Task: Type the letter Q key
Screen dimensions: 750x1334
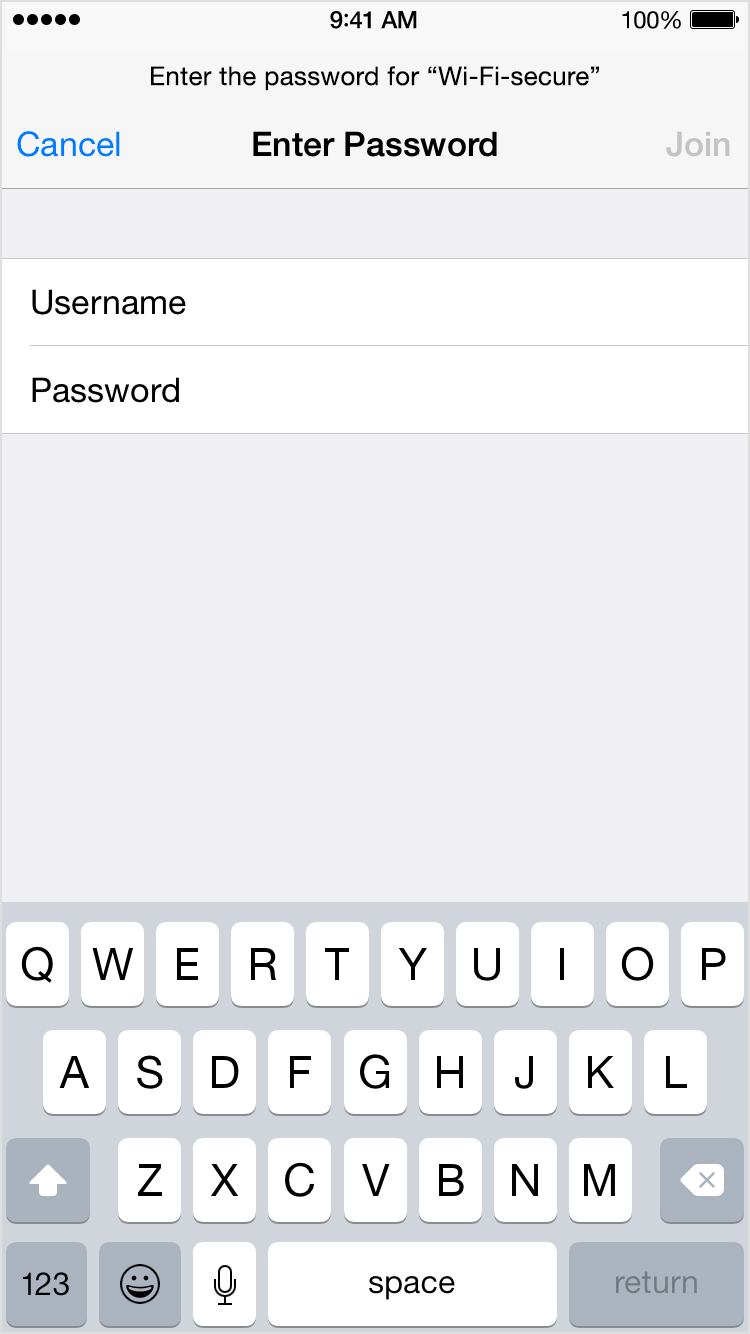Action: (x=37, y=965)
